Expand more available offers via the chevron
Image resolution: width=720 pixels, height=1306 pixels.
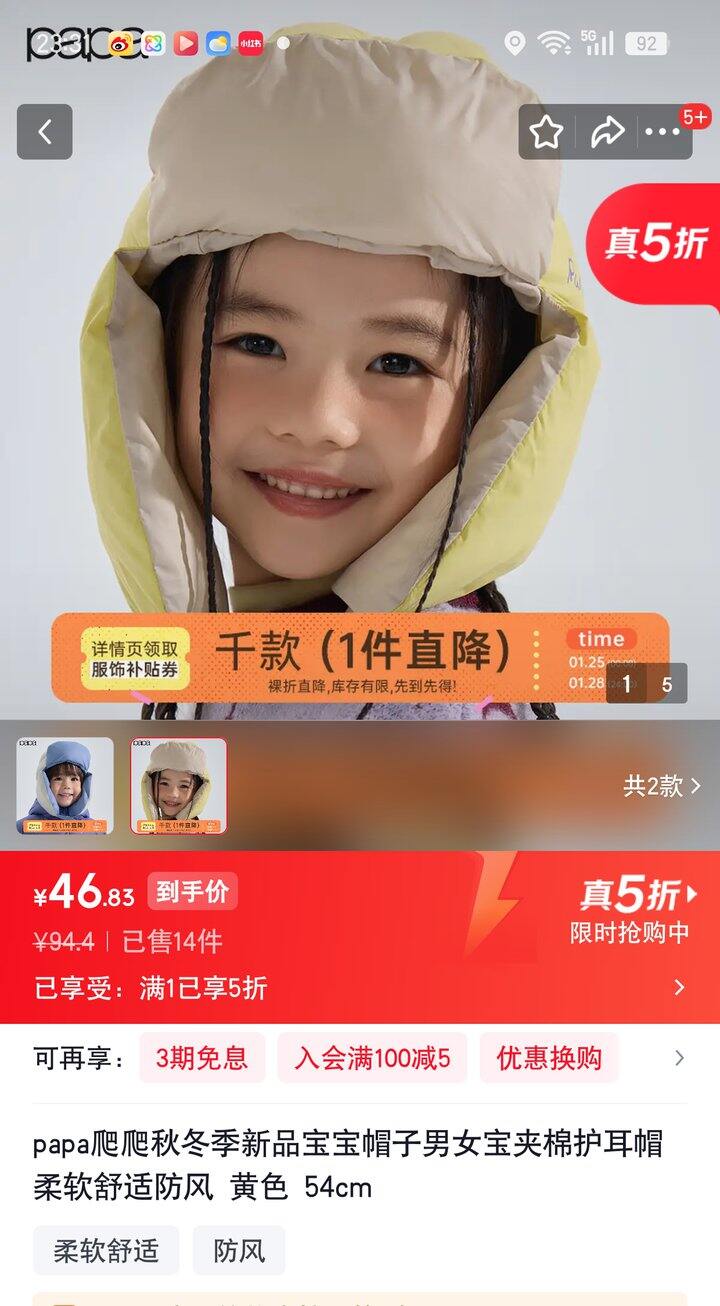[x=680, y=1058]
